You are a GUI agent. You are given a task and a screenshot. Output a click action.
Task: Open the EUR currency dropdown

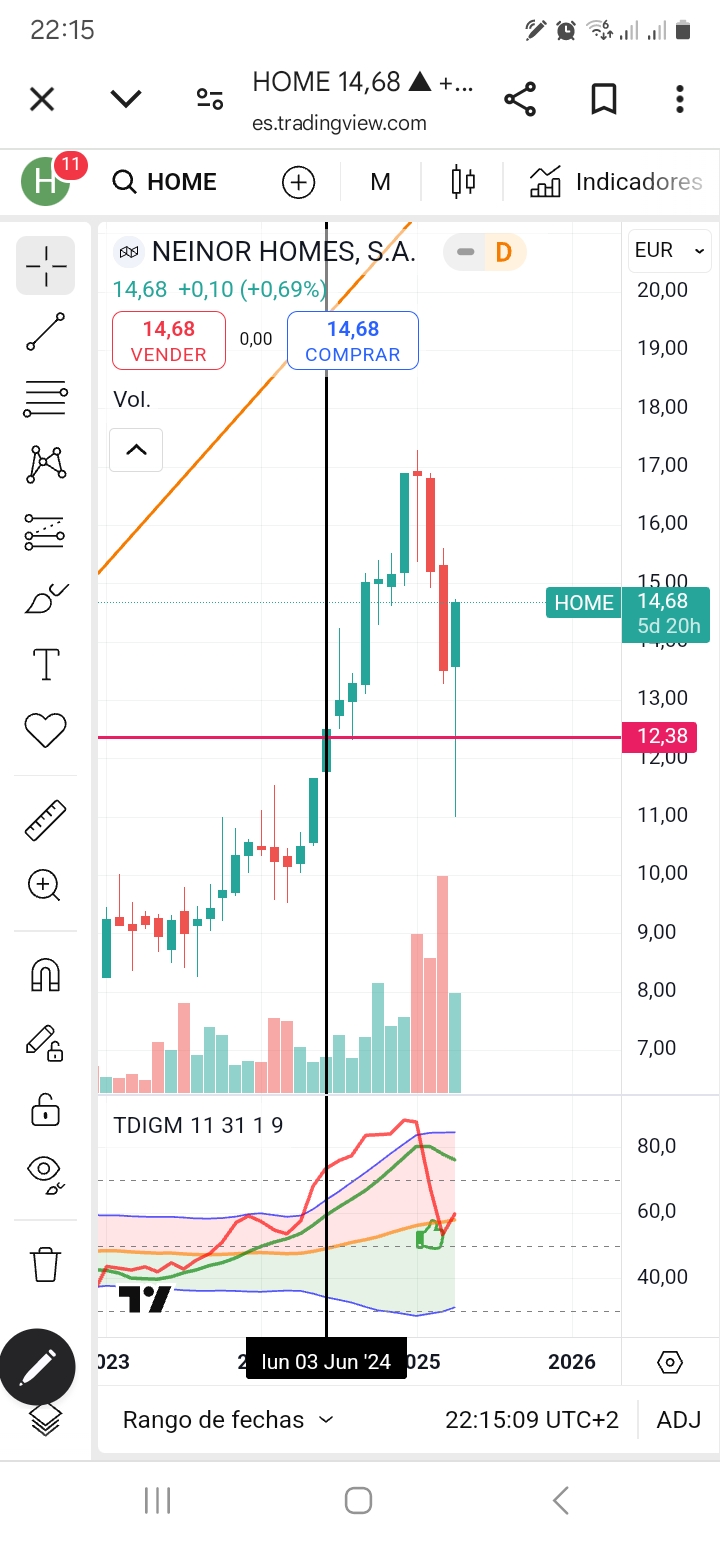(671, 250)
